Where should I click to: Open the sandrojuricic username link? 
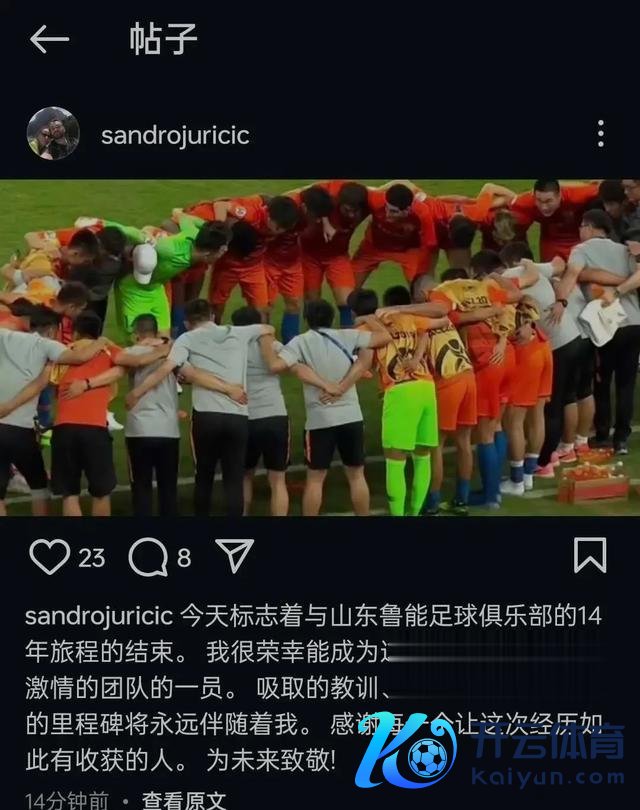pyautogui.click(x=175, y=135)
